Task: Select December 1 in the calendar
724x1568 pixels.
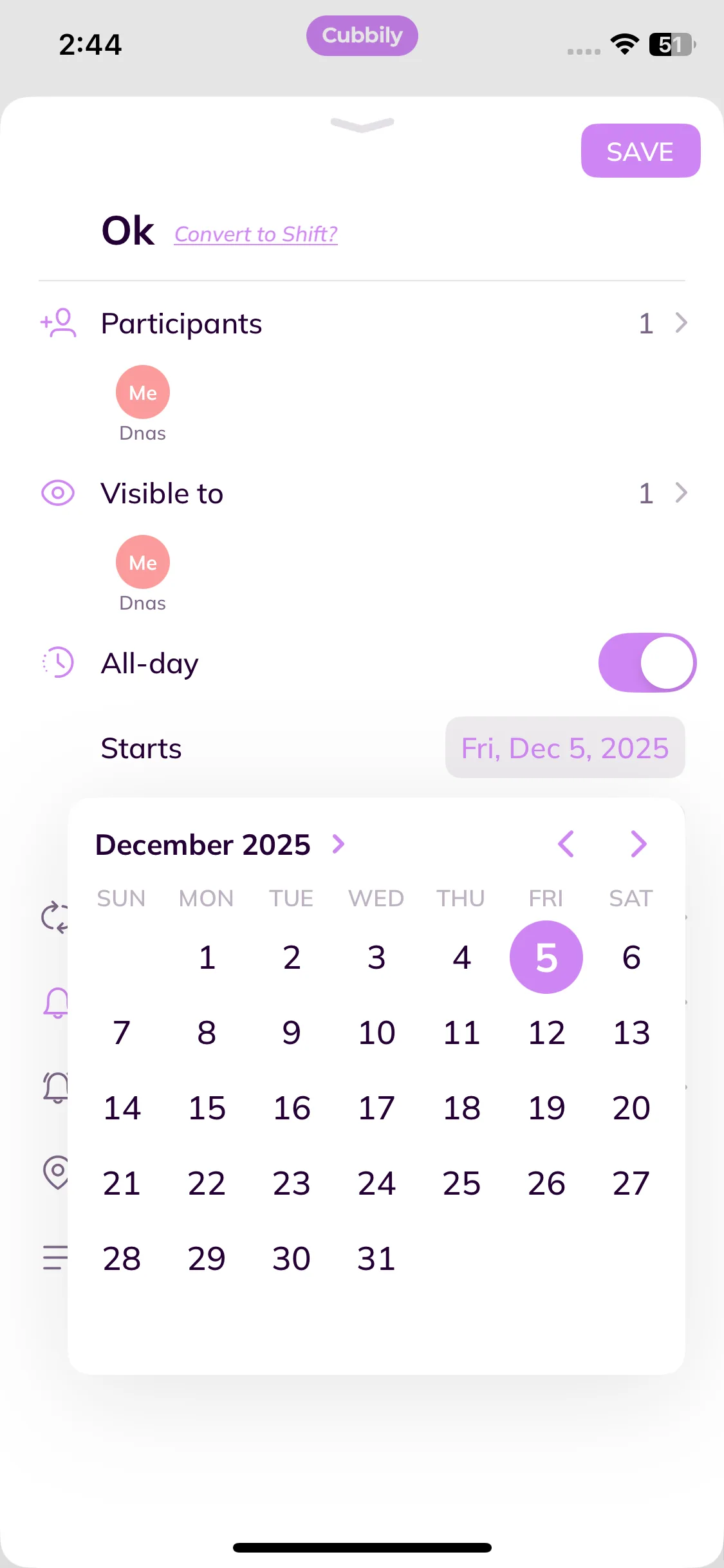Action: coord(207,958)
